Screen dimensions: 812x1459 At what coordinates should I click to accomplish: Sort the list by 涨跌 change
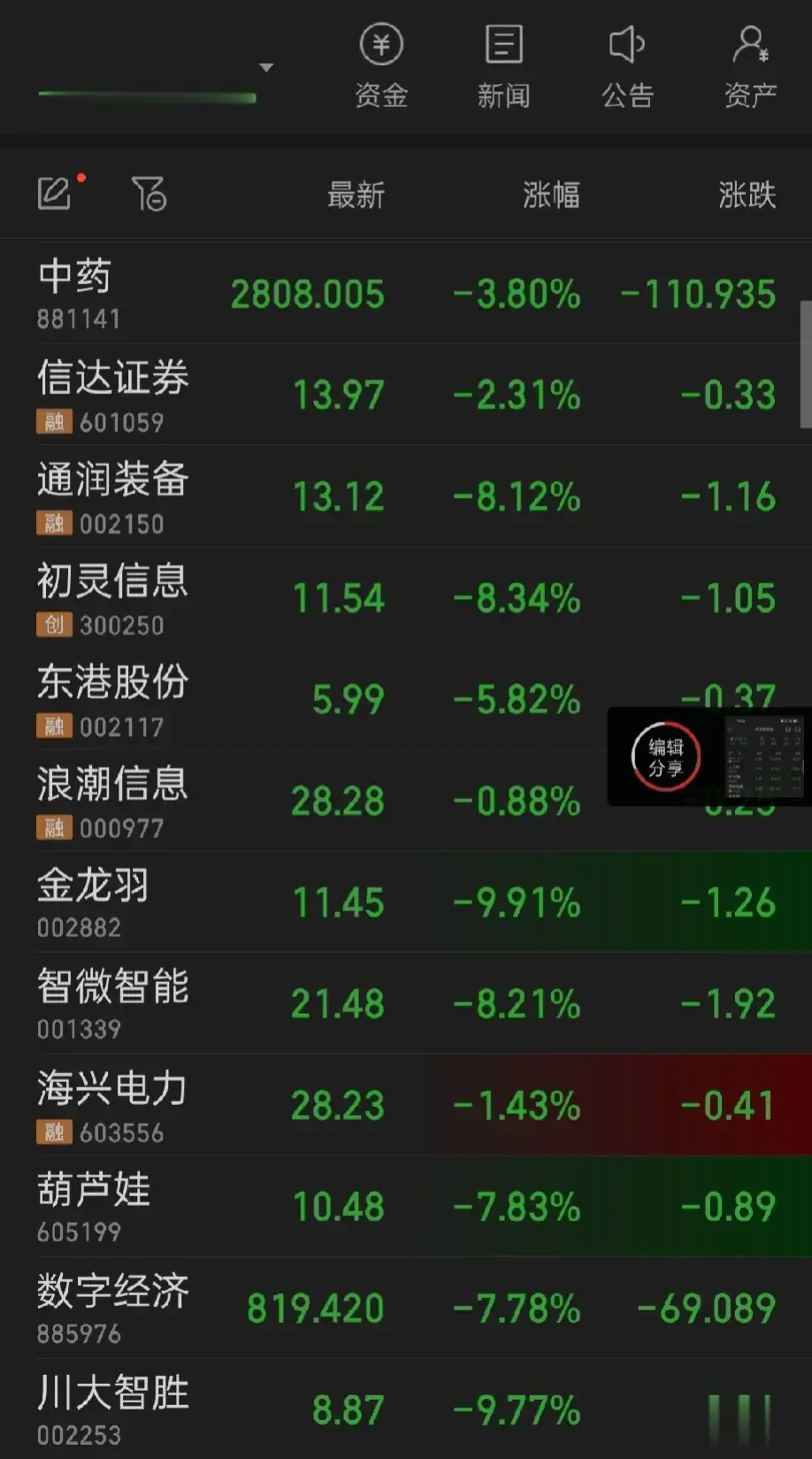click(747, 195)
